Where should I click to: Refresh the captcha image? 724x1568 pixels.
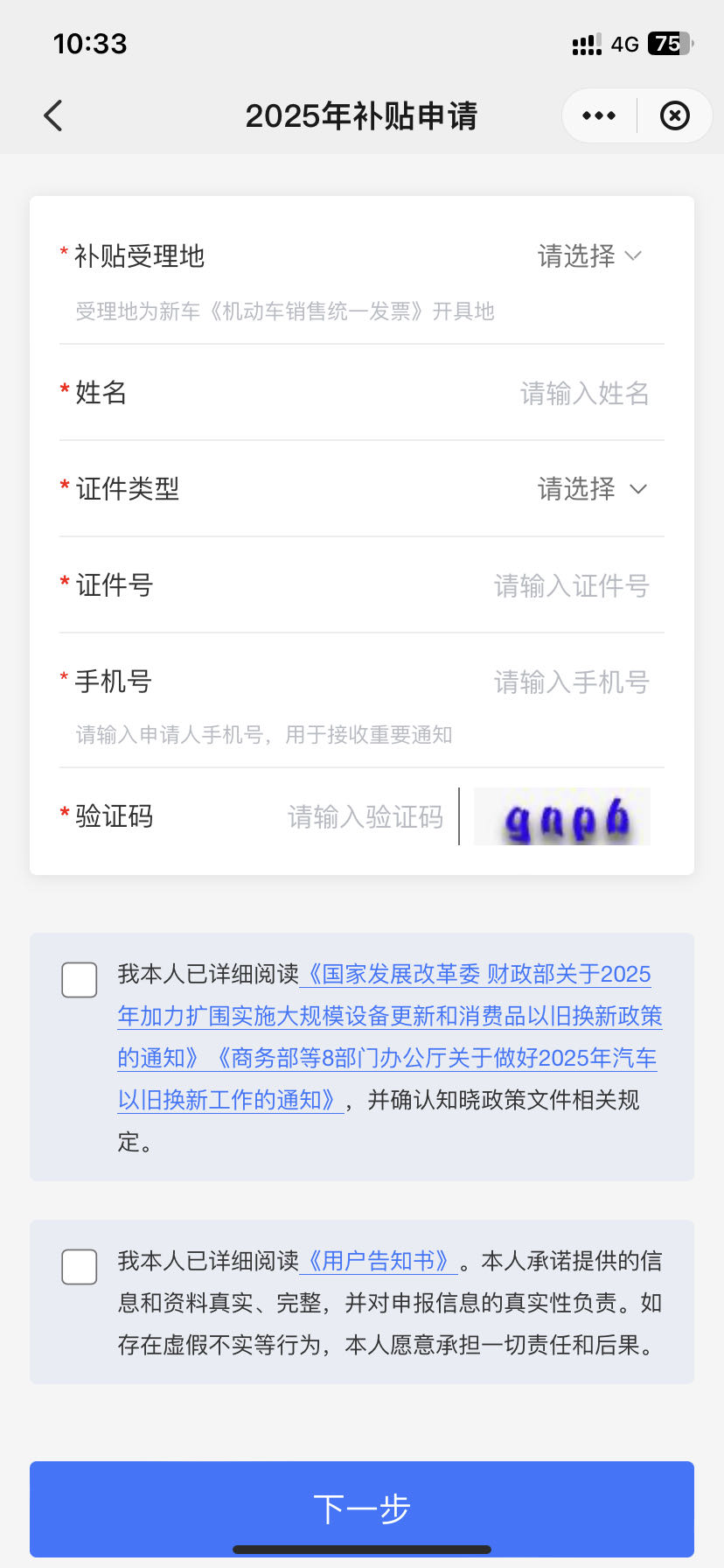[562, 816]
